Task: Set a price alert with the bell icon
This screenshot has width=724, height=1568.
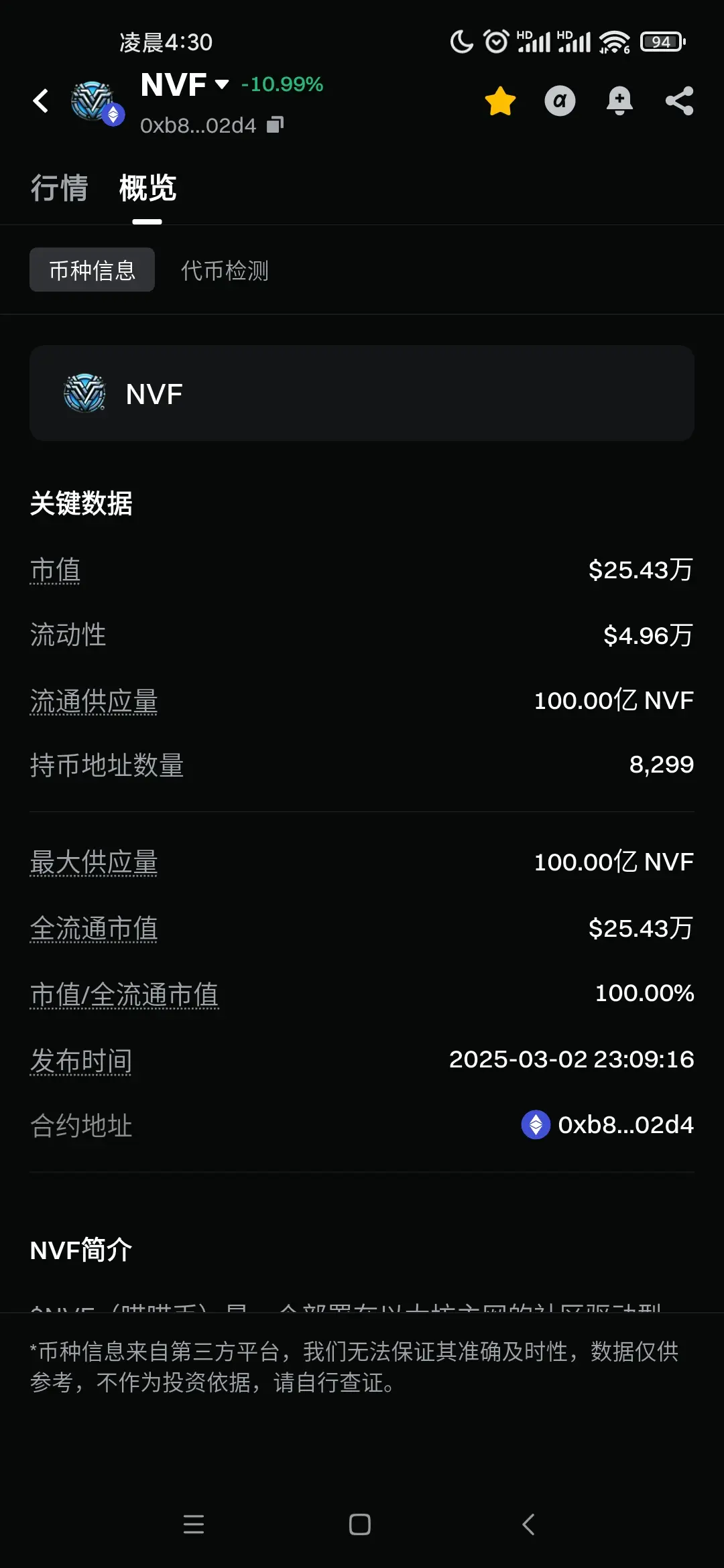Action: [619, 101]
